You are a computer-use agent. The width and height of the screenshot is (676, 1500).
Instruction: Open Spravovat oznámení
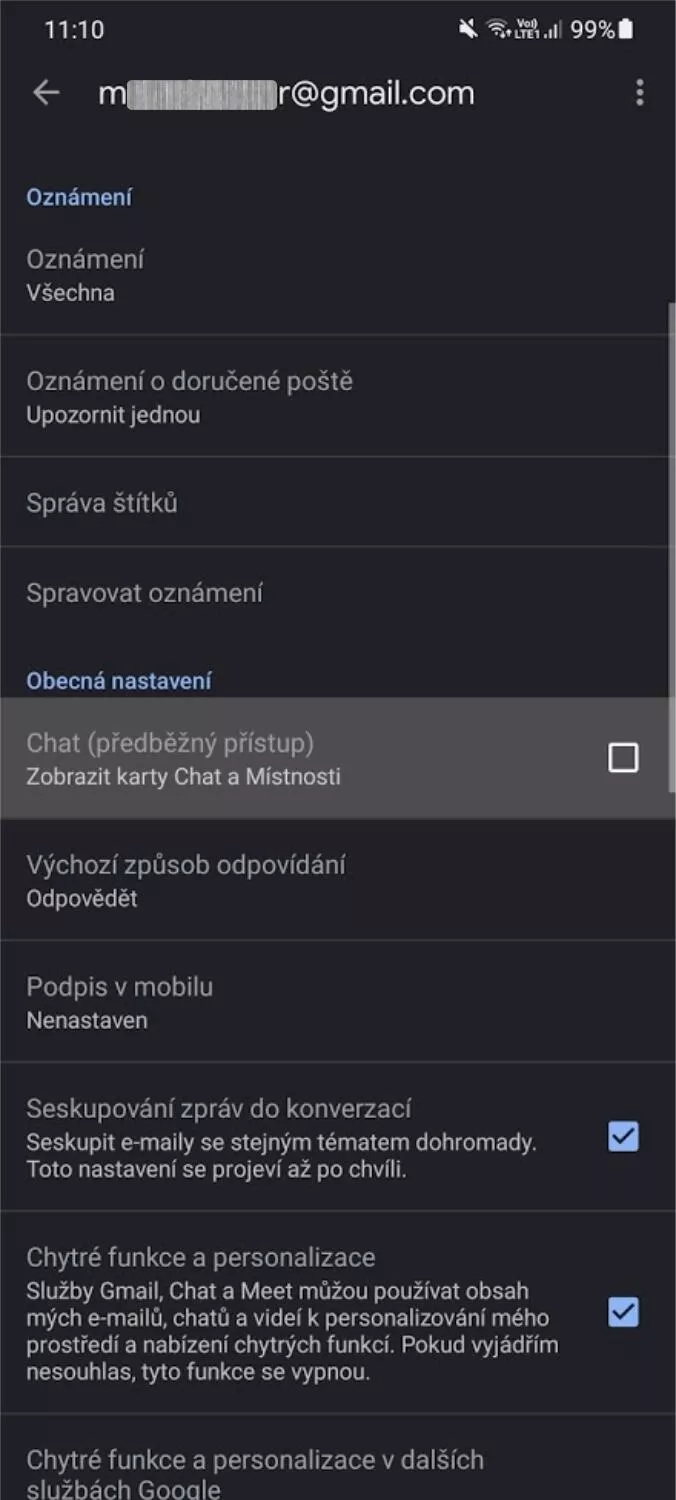click(x=300, y=592)
